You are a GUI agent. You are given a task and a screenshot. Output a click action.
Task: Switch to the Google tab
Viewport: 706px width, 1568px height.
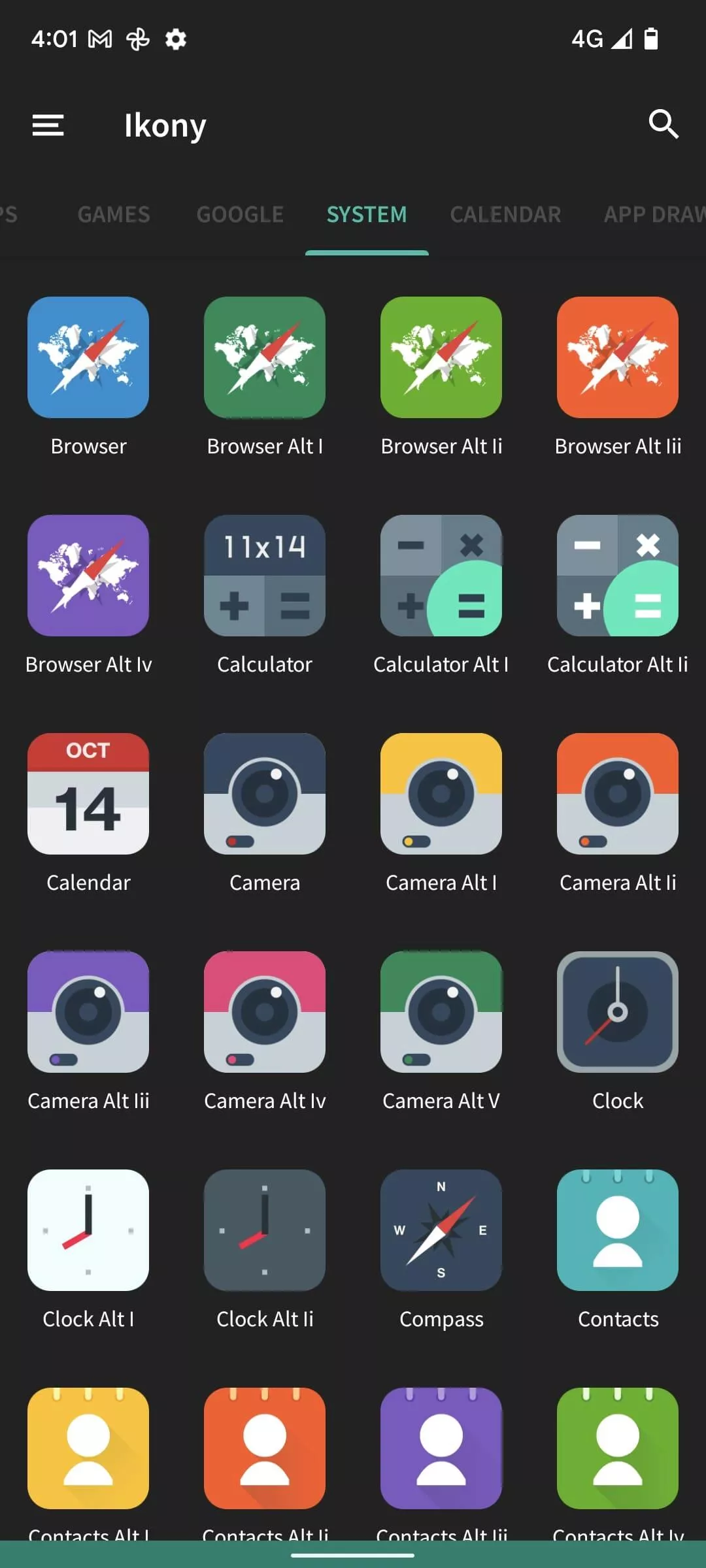click(240, 214)
